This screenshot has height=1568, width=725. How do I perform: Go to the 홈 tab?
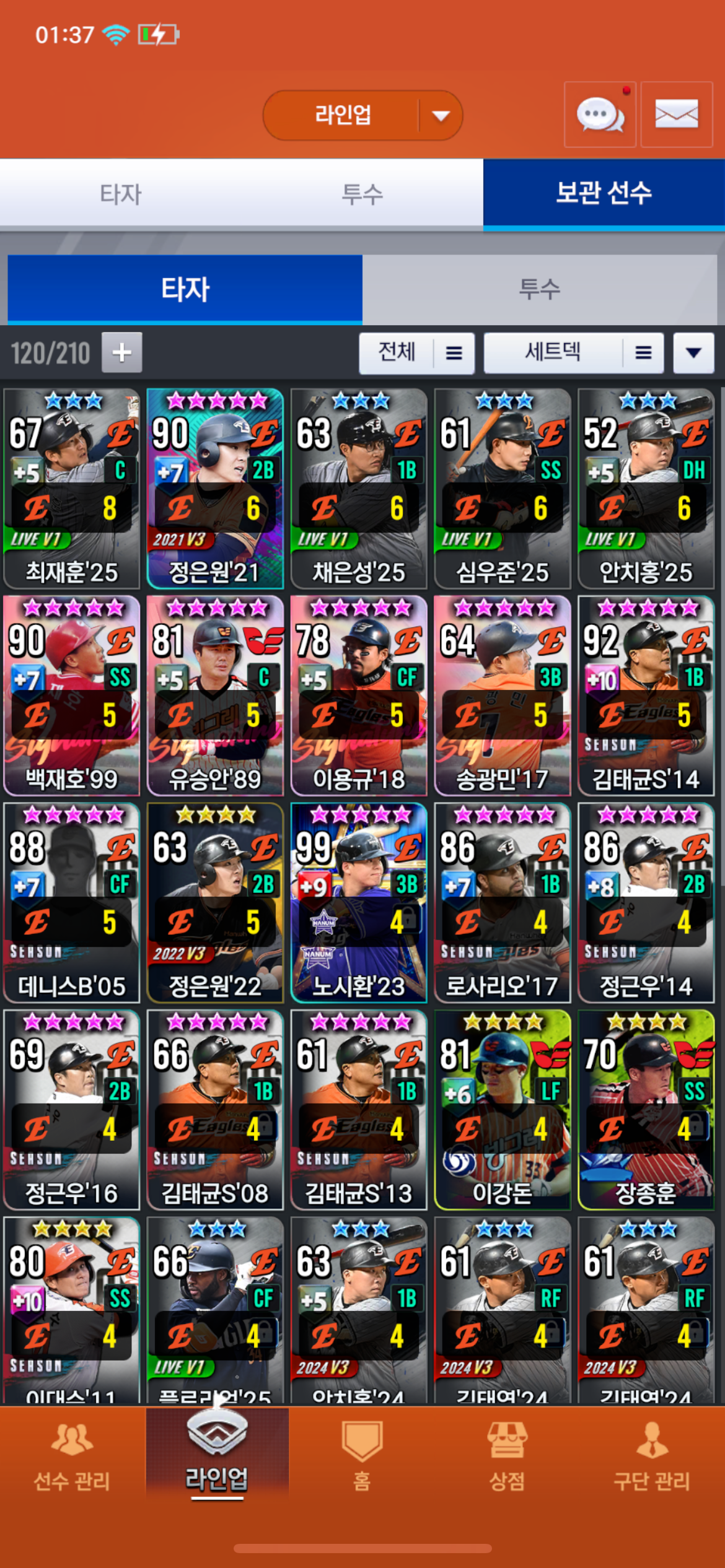click(362, 1457)
